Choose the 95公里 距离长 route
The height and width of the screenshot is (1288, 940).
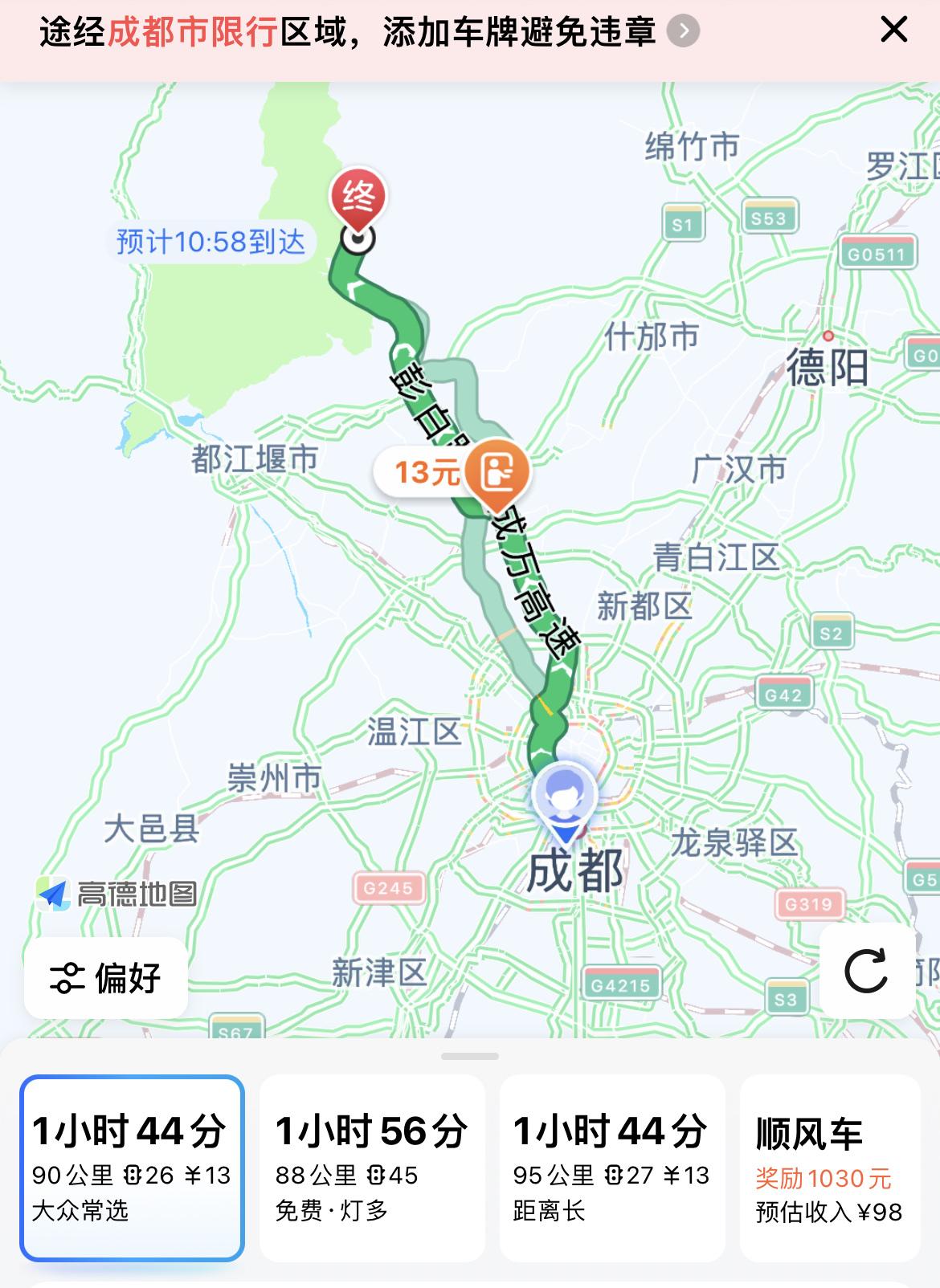tap(612, 1168)
